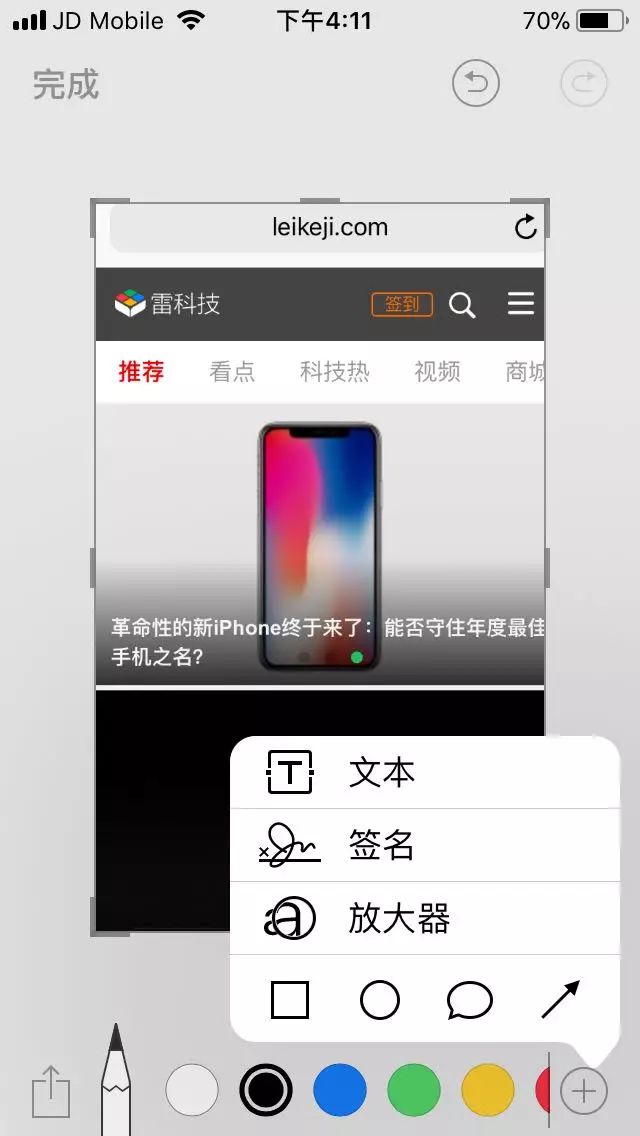Insert an arrow shape
640x1136 pixels.
click(560, 999)
